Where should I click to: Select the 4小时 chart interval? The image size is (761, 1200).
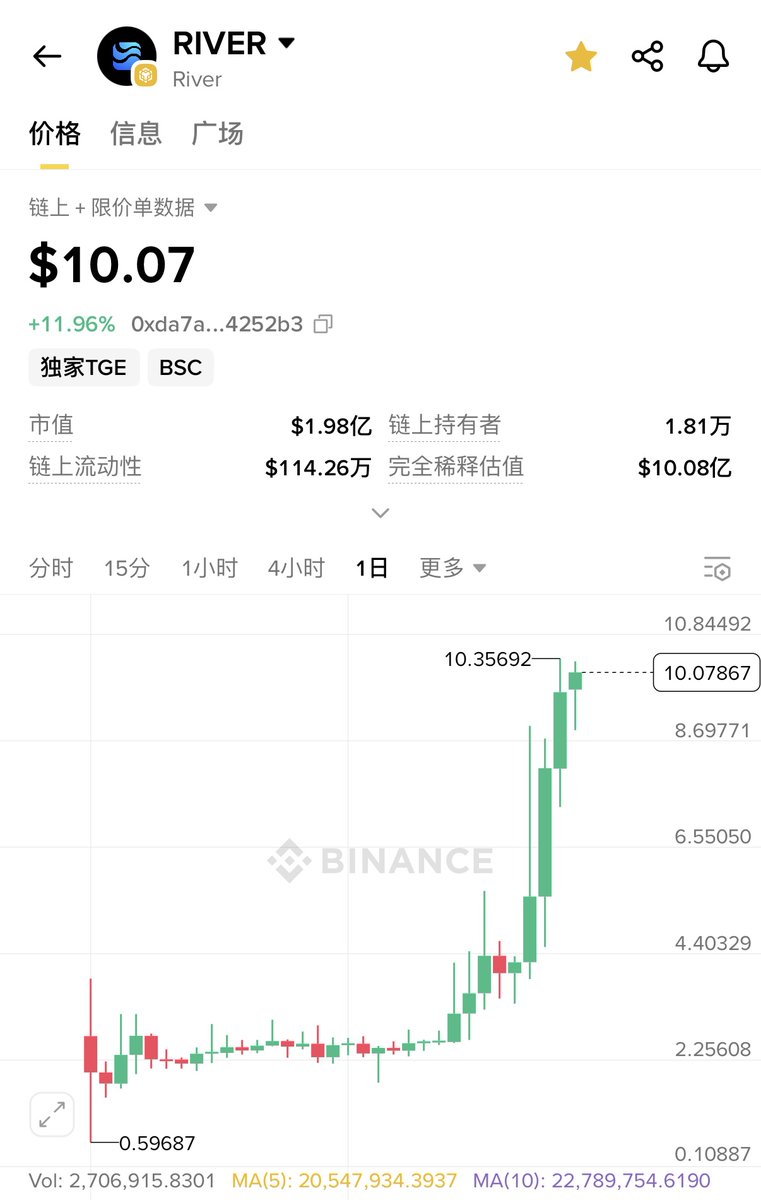296,568
